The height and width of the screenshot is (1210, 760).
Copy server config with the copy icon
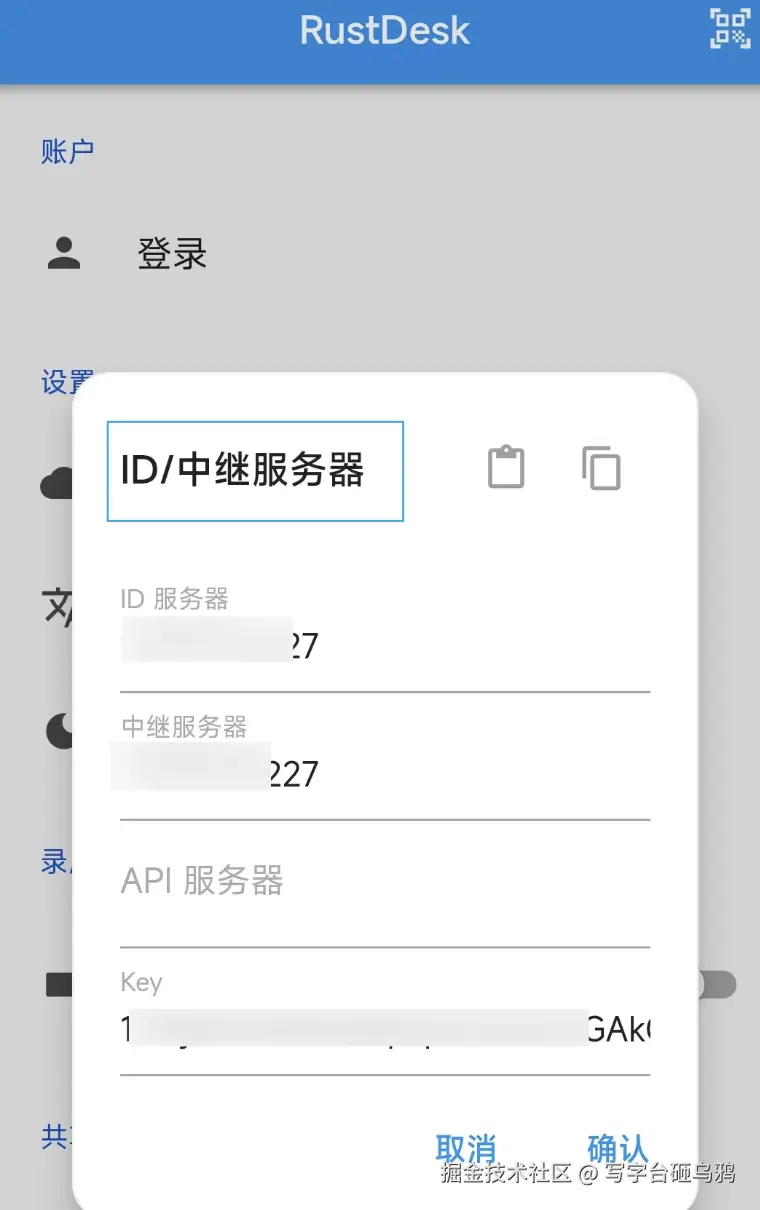601,467
